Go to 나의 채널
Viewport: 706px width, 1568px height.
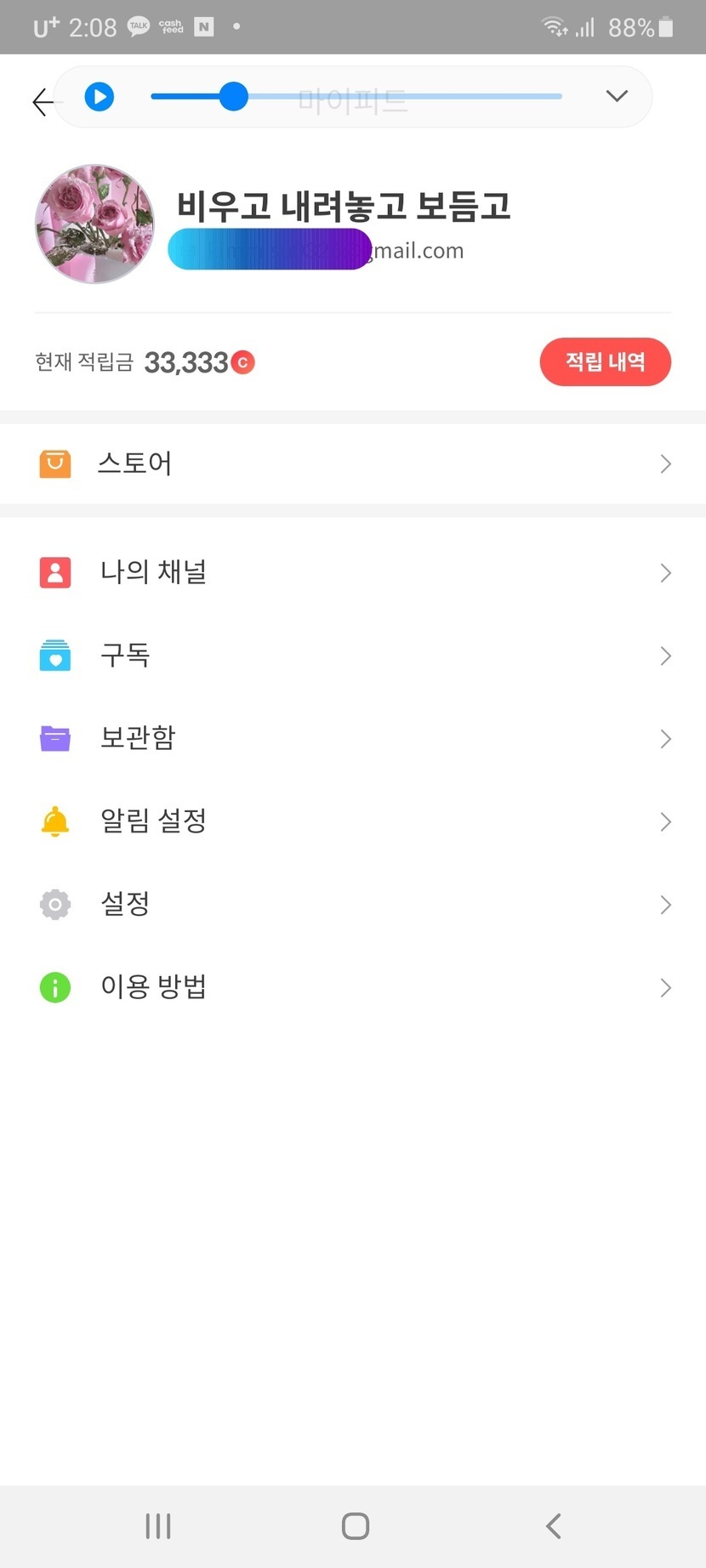point(353,572)
